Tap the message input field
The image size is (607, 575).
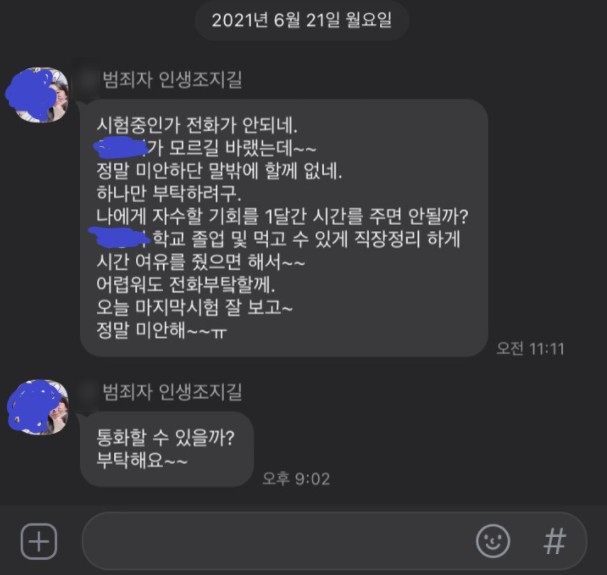(x=280, y=541)
